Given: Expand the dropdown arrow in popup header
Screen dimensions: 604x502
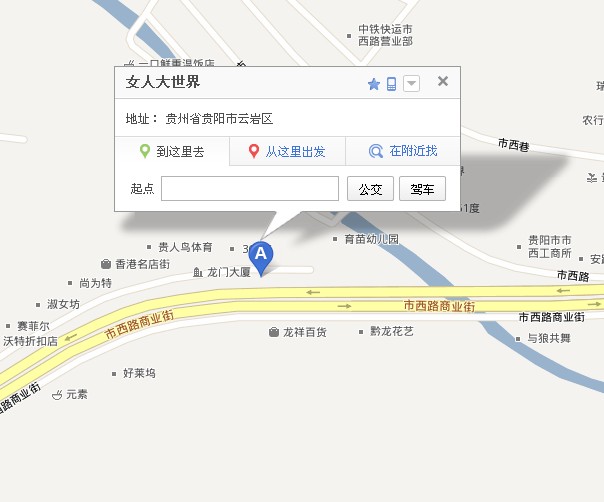Looking at the screenshot, I should [x=411, y=84].
